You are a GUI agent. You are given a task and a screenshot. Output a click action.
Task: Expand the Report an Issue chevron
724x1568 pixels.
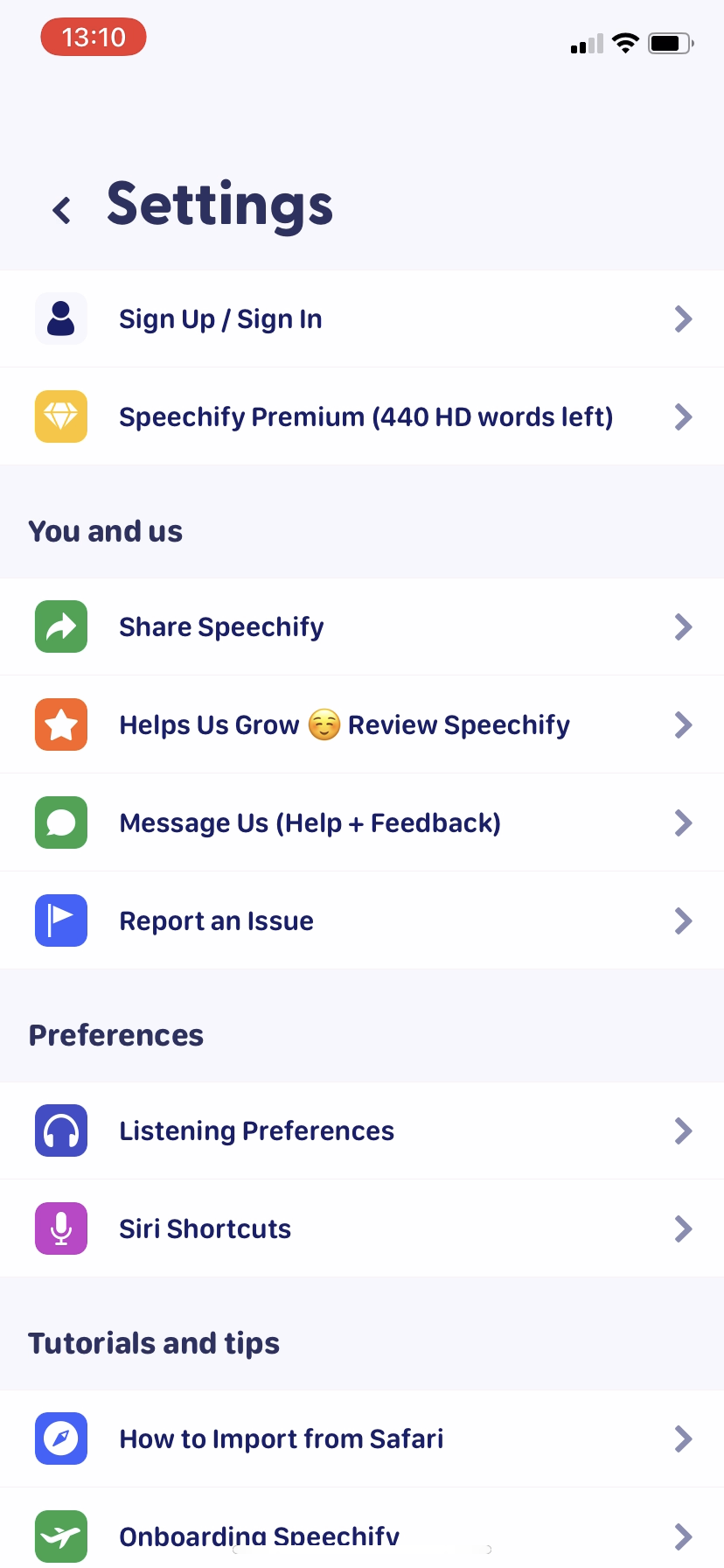[x=684, y=920]
